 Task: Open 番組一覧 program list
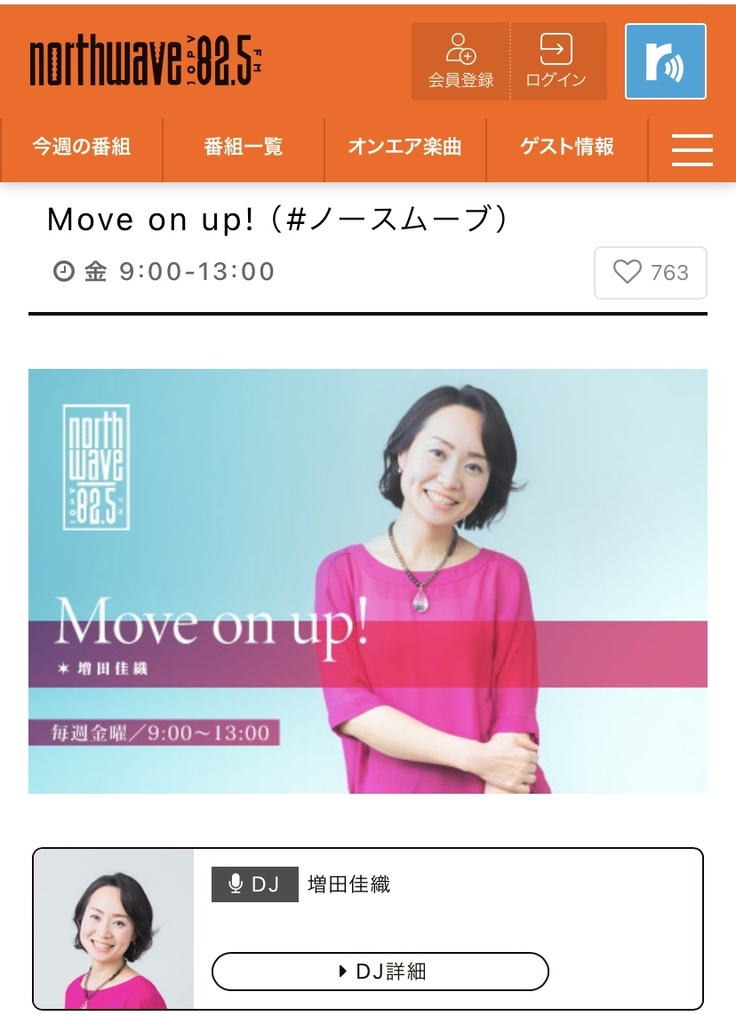[243, 147]
